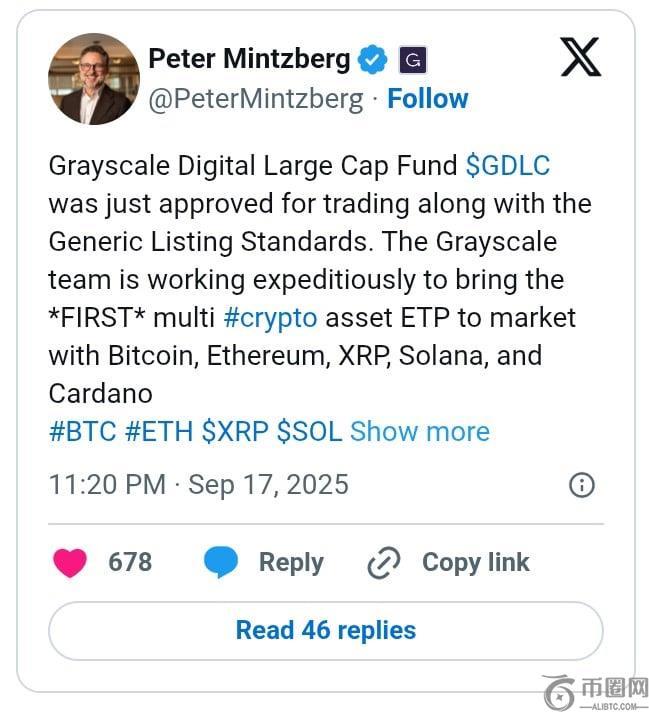Open the $XRP cashtag

point(234,432)
